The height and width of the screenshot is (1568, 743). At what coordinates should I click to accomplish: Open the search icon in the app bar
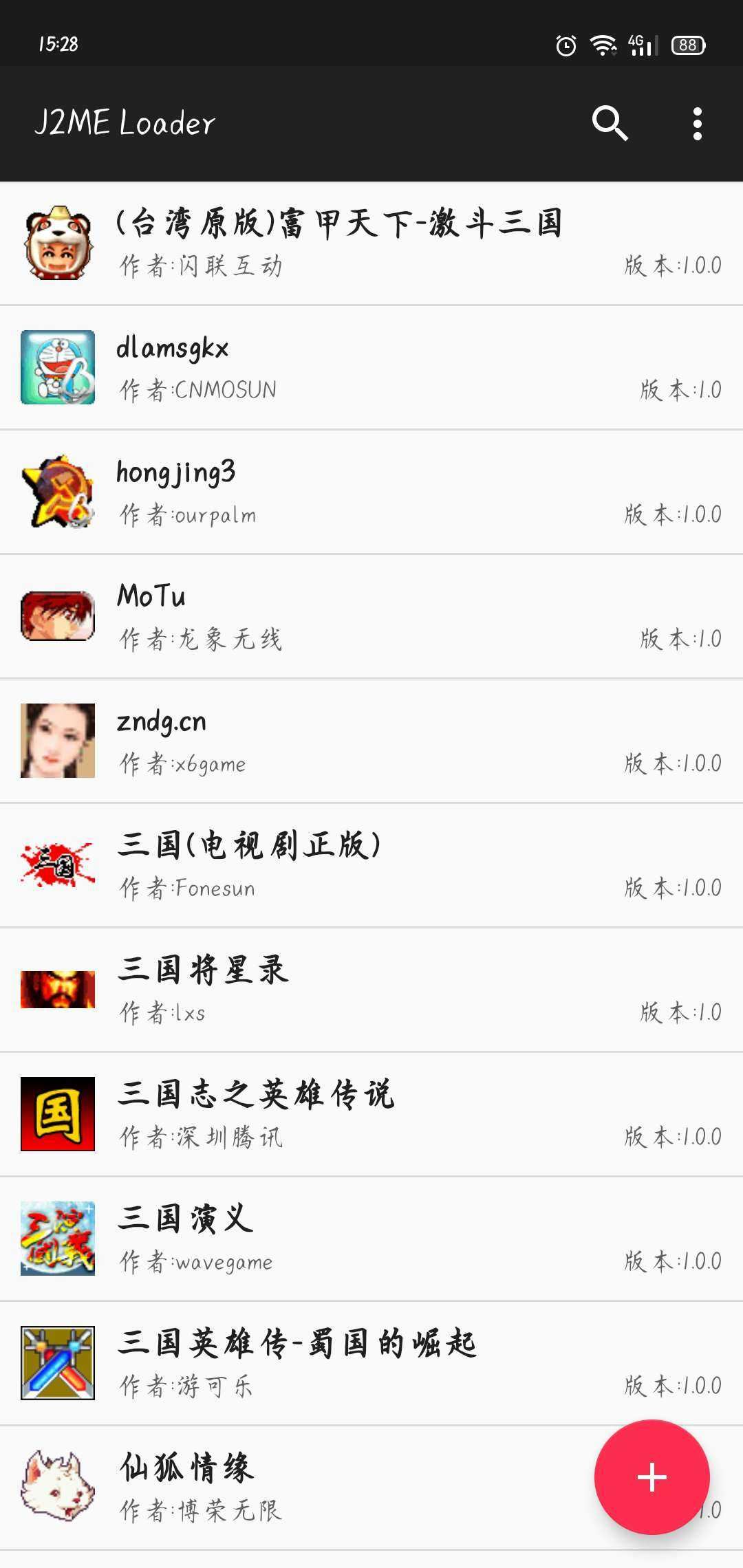610,124
